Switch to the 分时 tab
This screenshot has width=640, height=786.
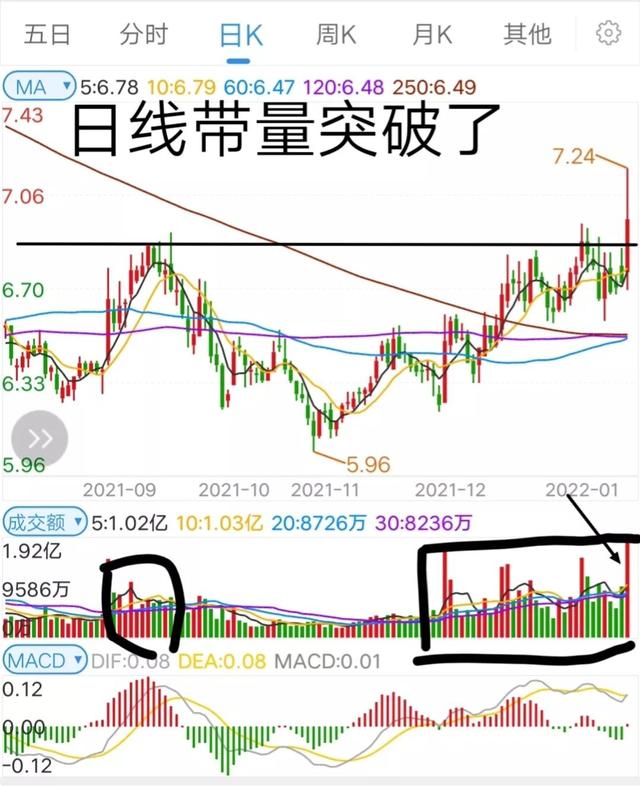tap(143, 34)
